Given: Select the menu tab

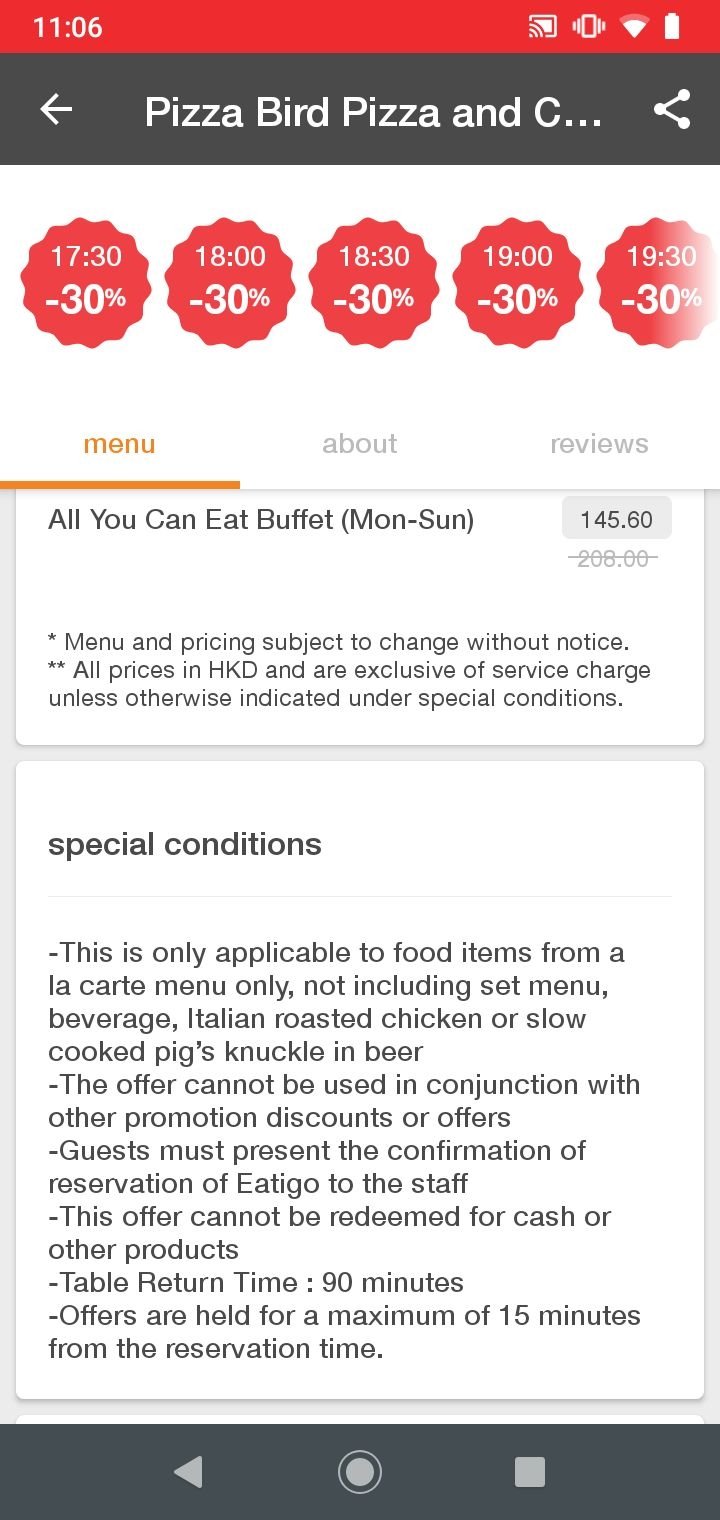Looking at the screenshot, I should point(120,444).
